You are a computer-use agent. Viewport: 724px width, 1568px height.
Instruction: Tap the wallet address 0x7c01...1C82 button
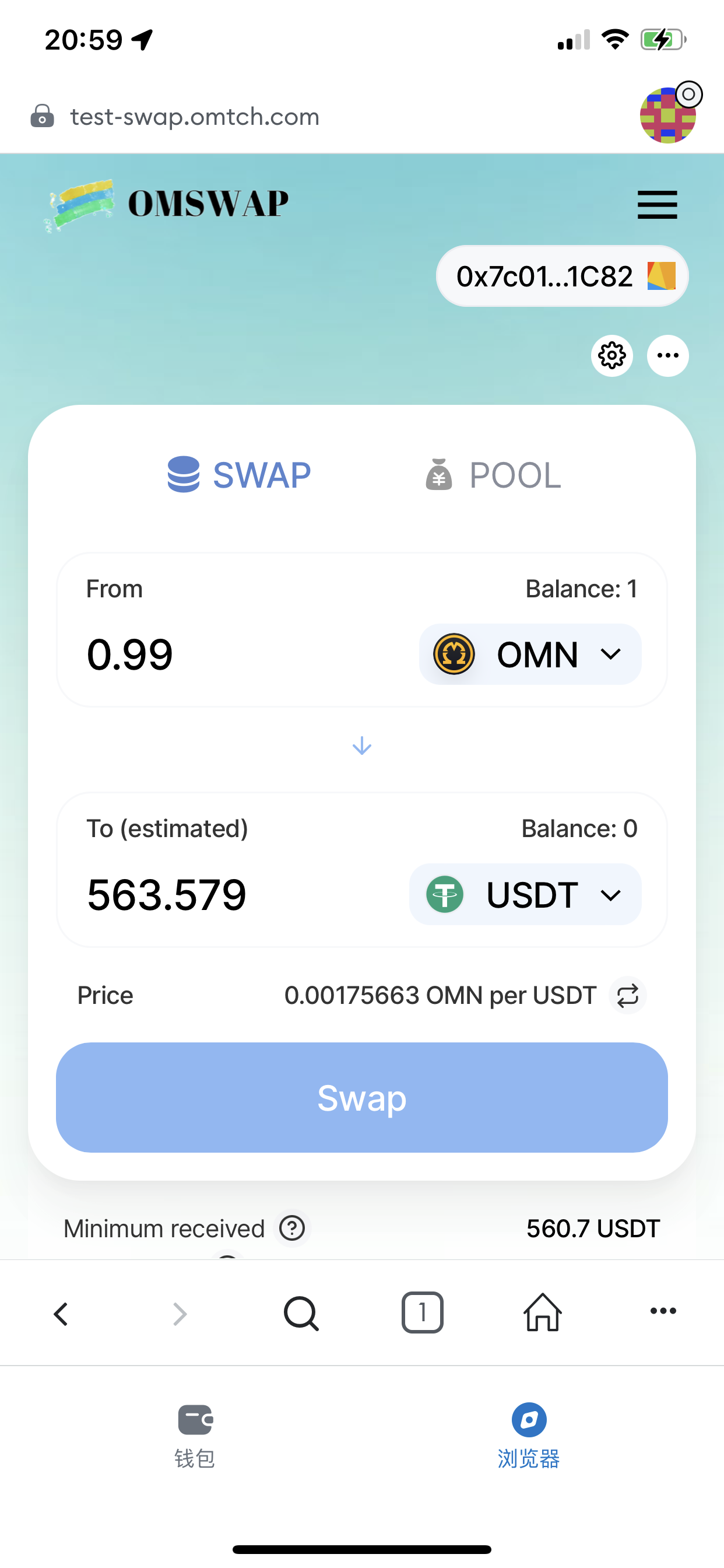(562, 276)
